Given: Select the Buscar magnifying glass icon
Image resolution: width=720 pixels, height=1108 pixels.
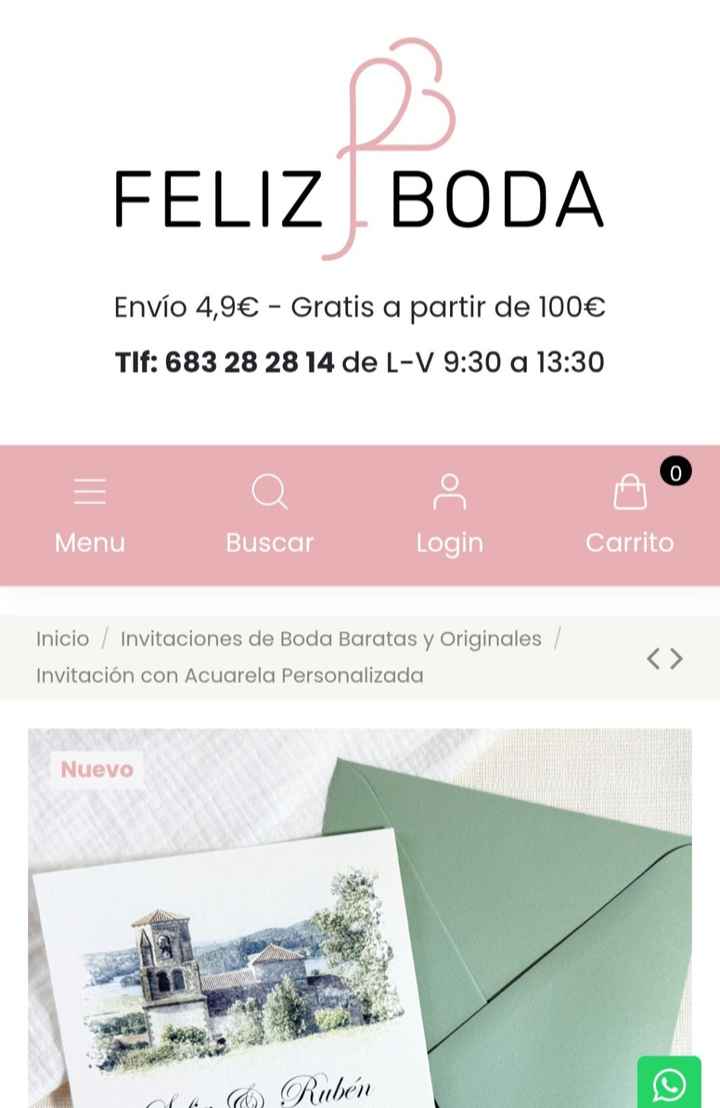Looking at the screenshot, I should [x=268, y=490].
